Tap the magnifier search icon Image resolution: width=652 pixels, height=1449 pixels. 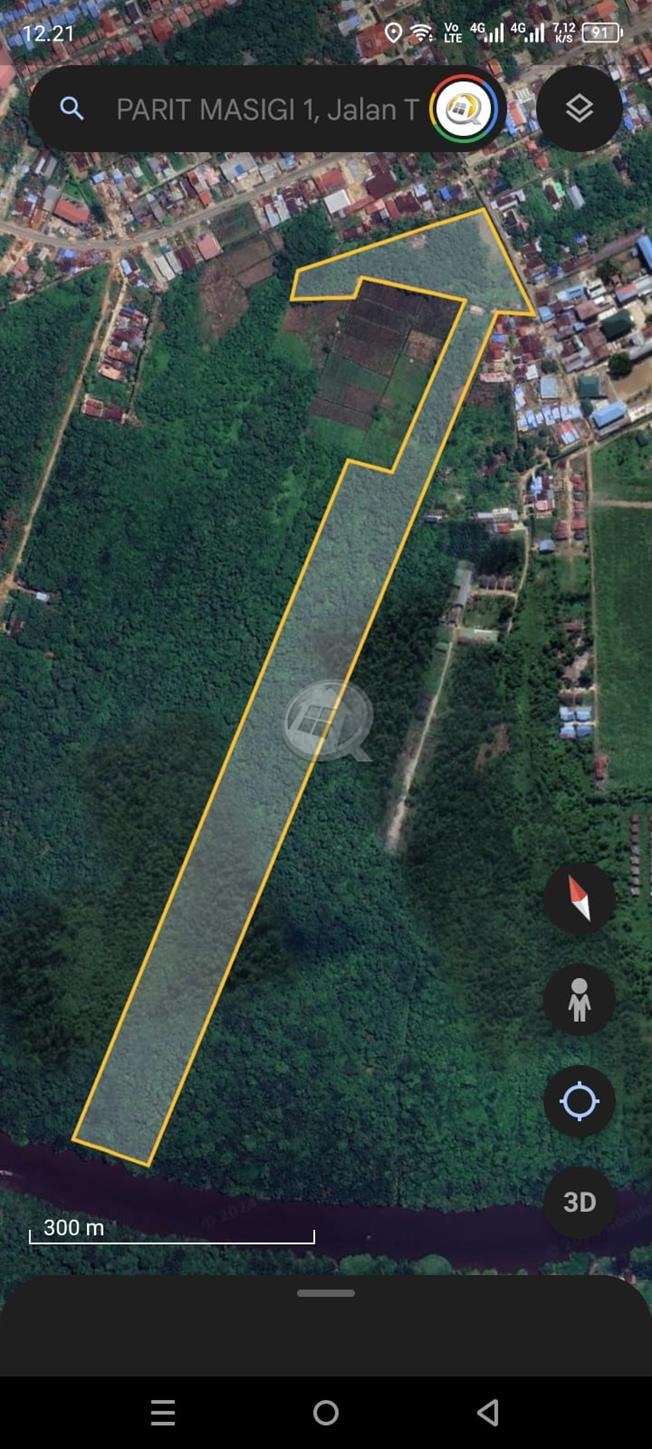[71, 109]
